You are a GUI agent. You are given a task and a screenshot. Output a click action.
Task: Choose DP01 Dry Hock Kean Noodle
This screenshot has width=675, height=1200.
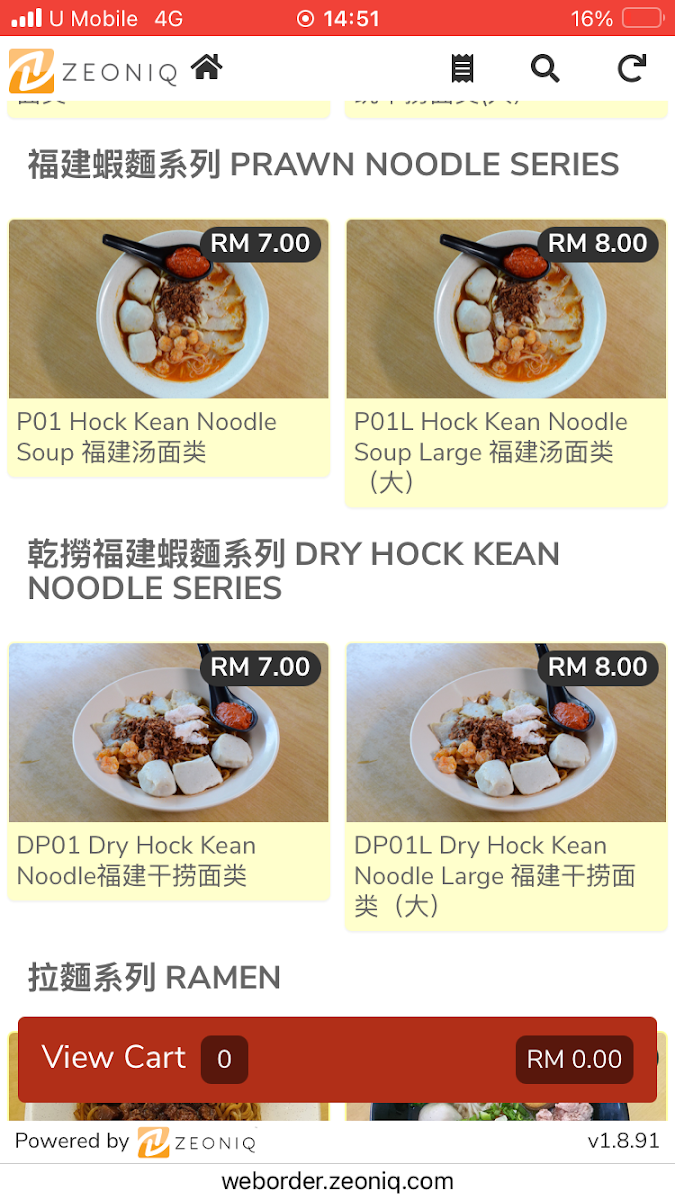pos(169,771)
